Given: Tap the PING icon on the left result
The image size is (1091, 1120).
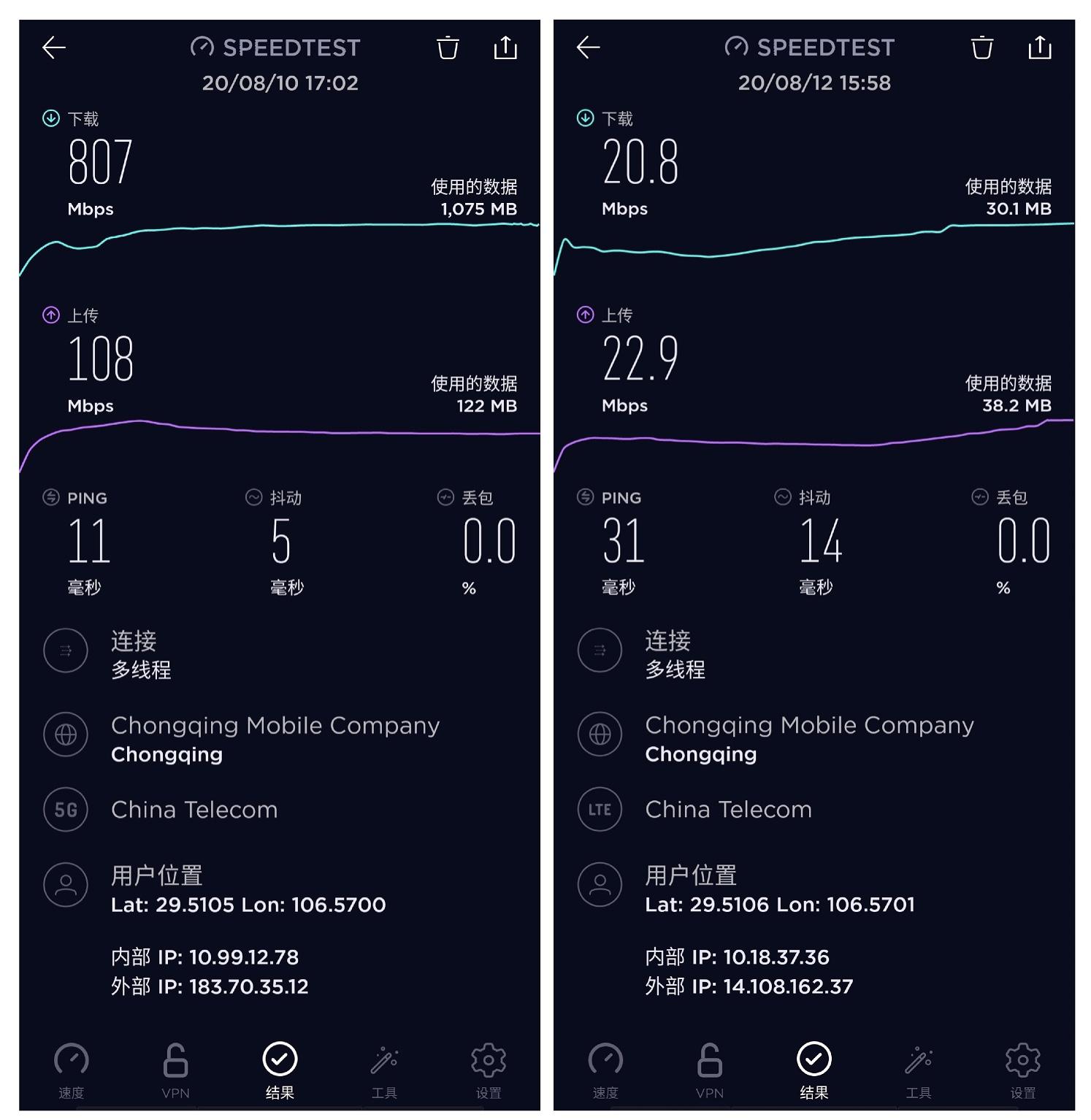Looking at the screenshot, I should tap(50, 497).
